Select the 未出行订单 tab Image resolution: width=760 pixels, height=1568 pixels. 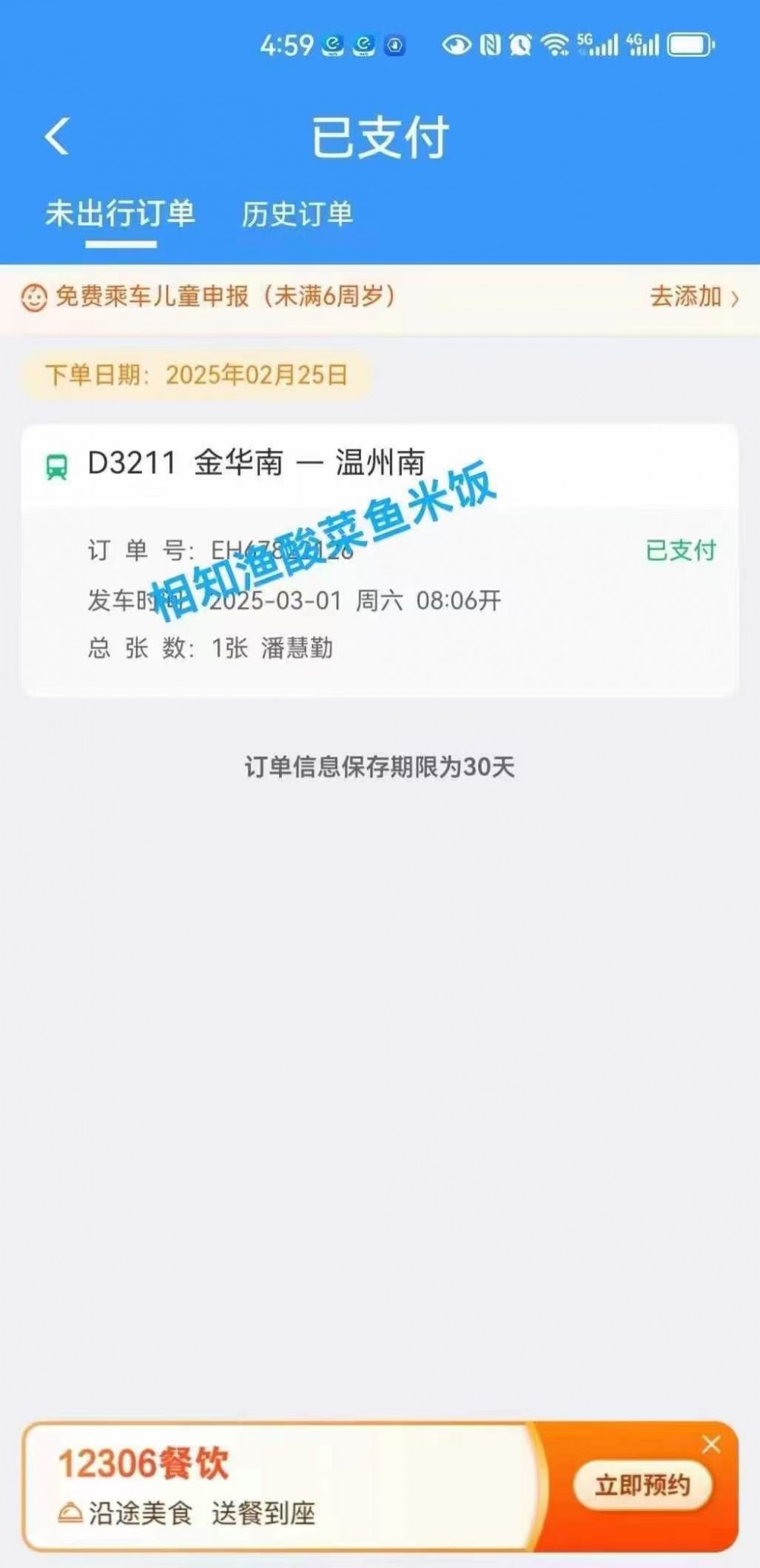click(120, 214)
